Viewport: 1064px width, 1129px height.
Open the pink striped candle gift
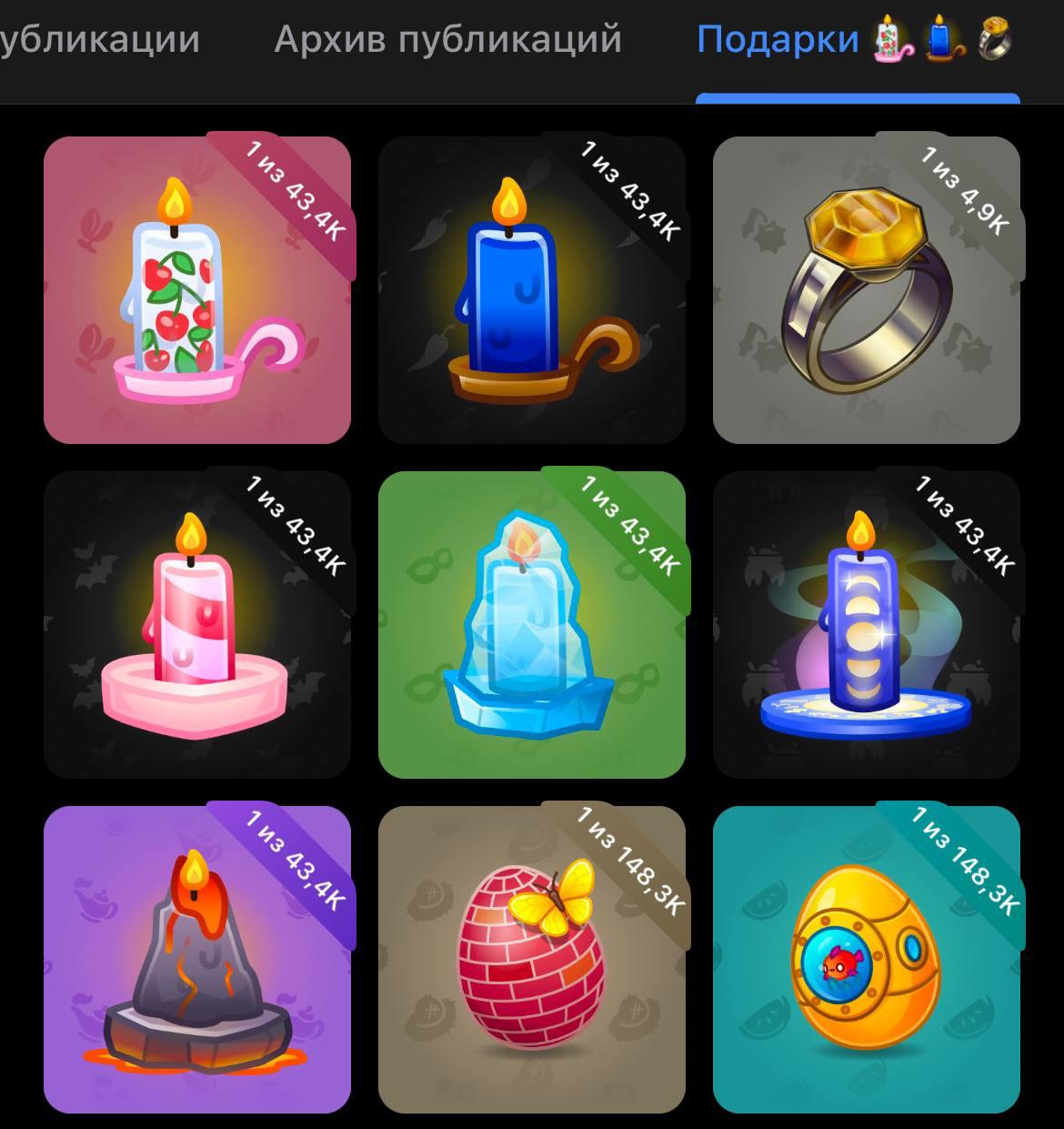click(x=196, y=625)
